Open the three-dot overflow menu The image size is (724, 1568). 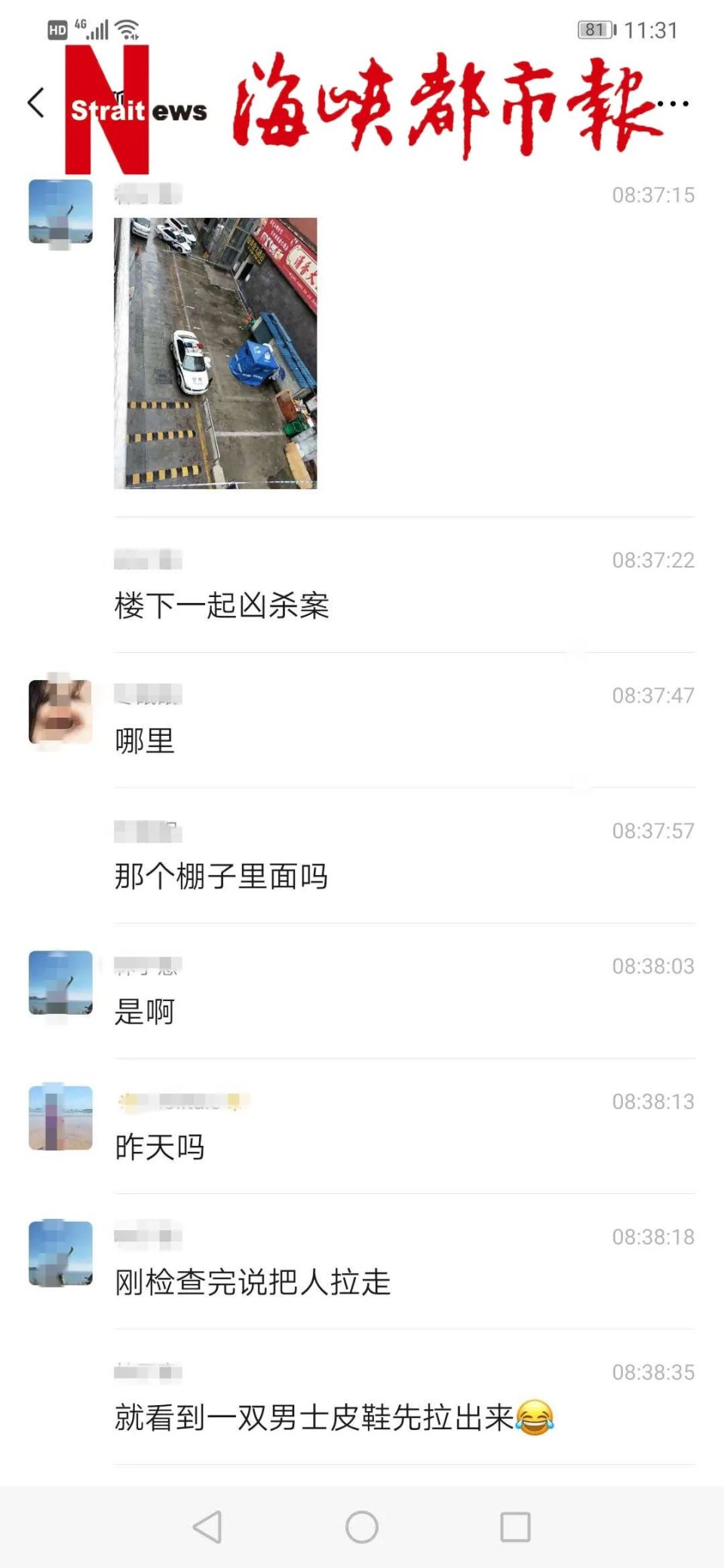(x=673, y=103)
